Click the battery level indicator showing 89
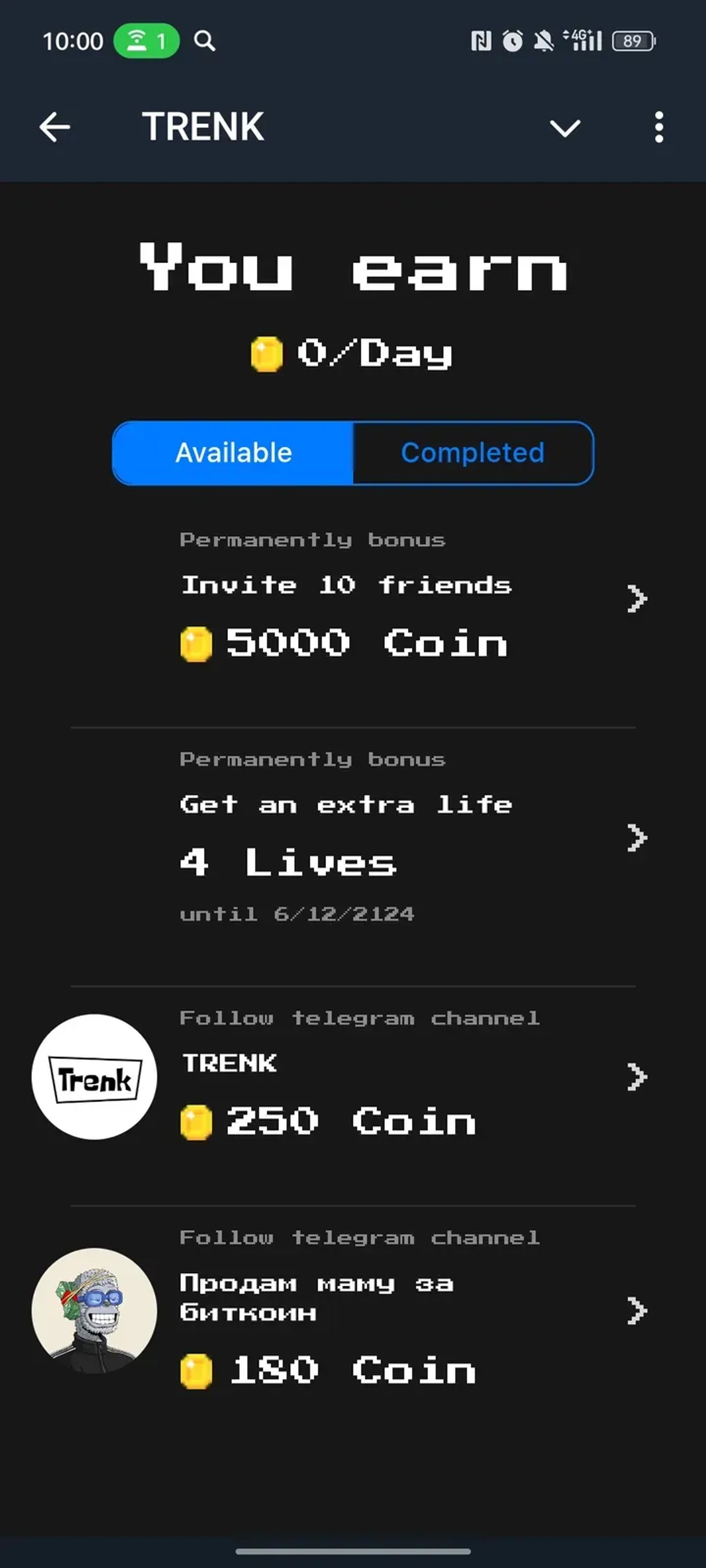Screen dimensions: 706x1568 click(x=632, y=41)
